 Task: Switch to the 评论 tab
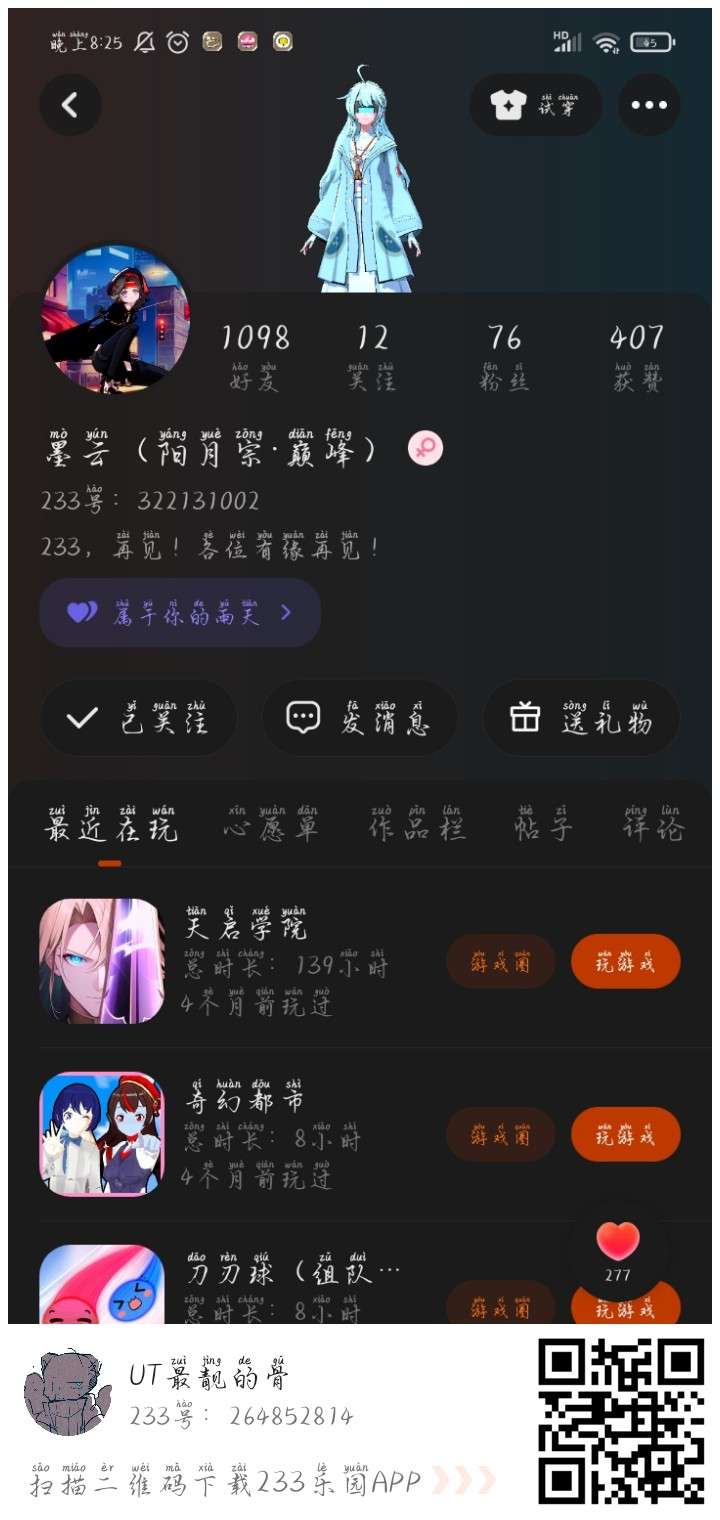652,827
